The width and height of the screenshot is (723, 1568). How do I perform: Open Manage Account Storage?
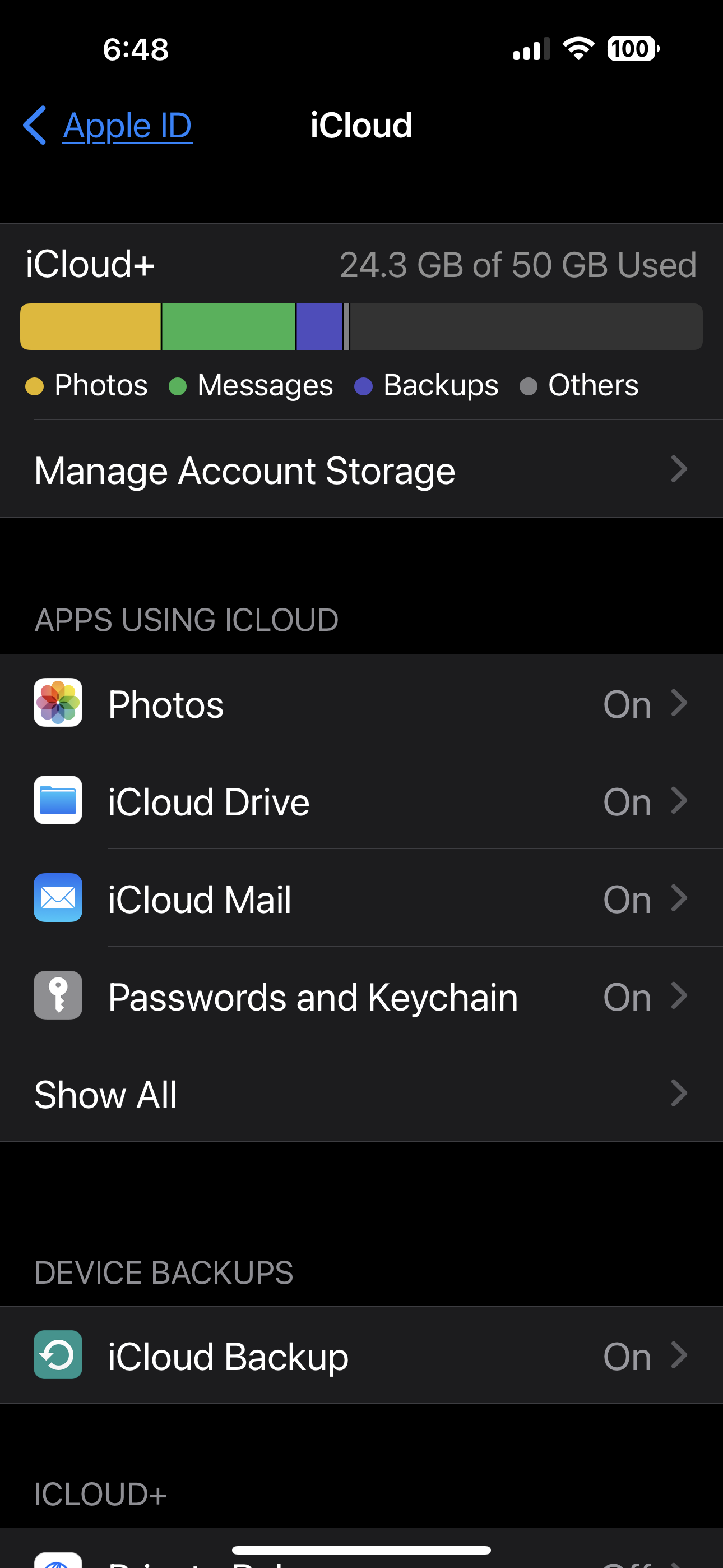pyautogui.click(x=361, y=470)
